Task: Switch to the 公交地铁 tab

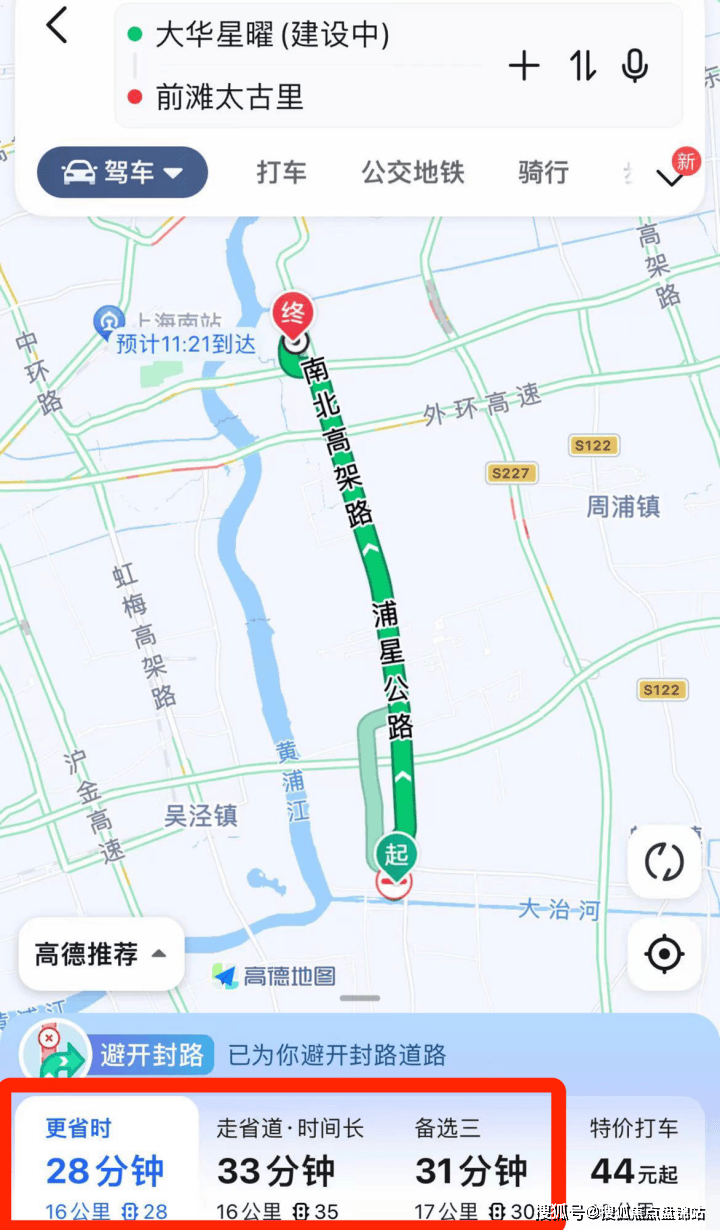Action: click(413, 172)
